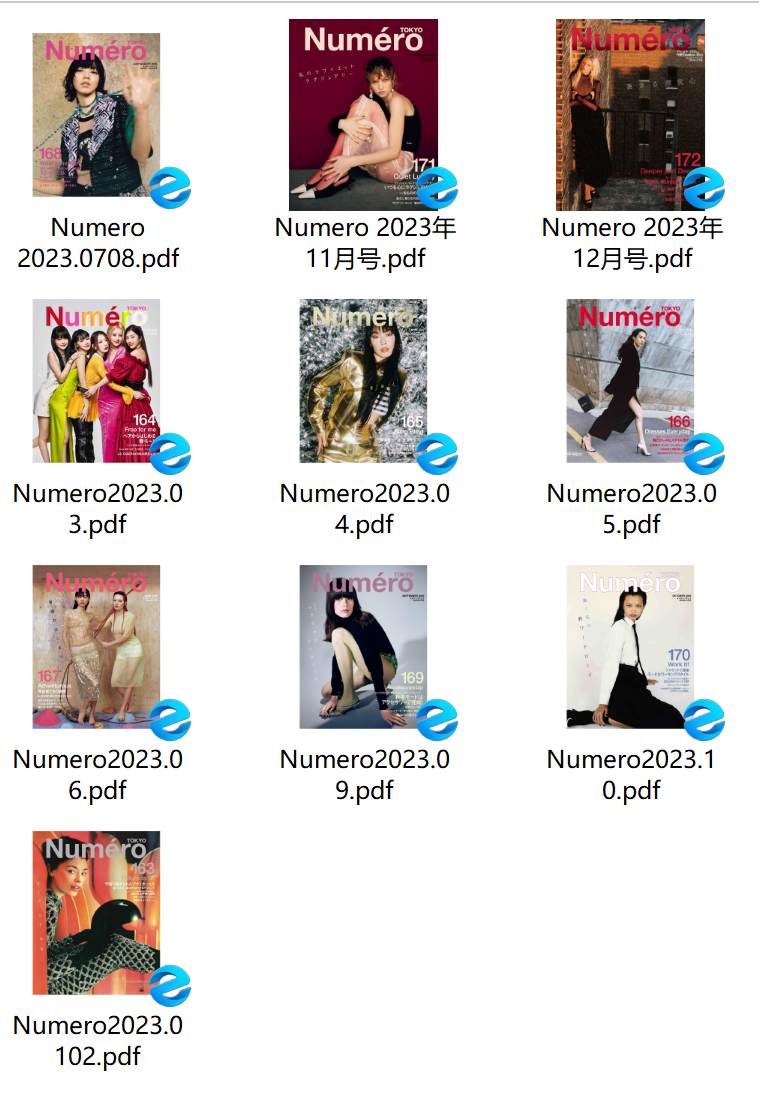
Task: Open the Numero2023.06.pdf document
Action: tap(97, 646)
